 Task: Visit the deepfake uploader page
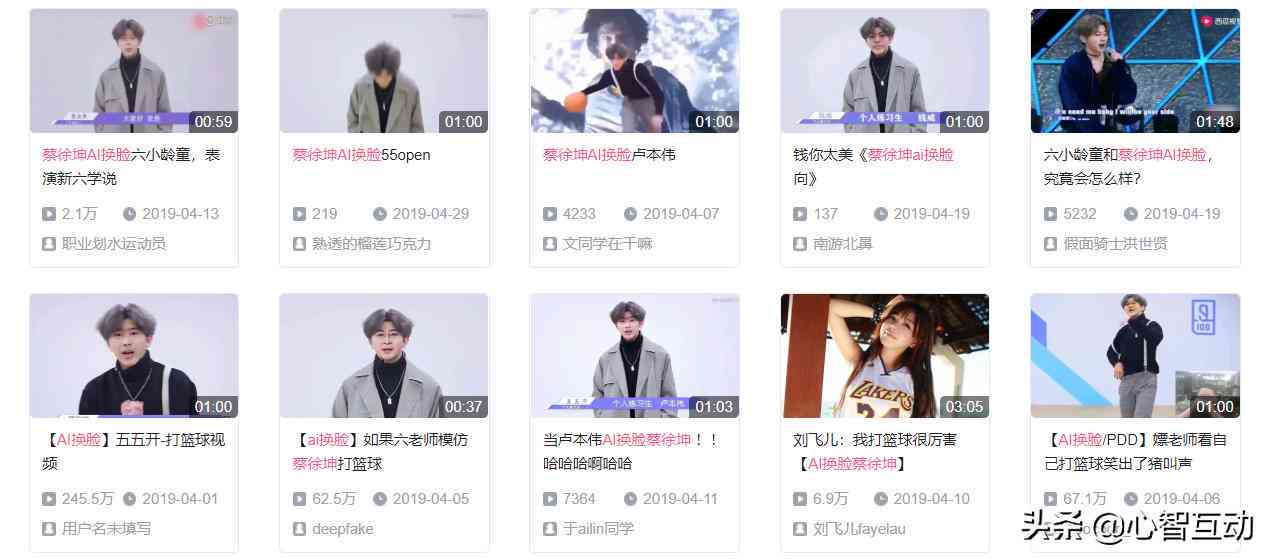pyautogui.click(x=342, y=528)
